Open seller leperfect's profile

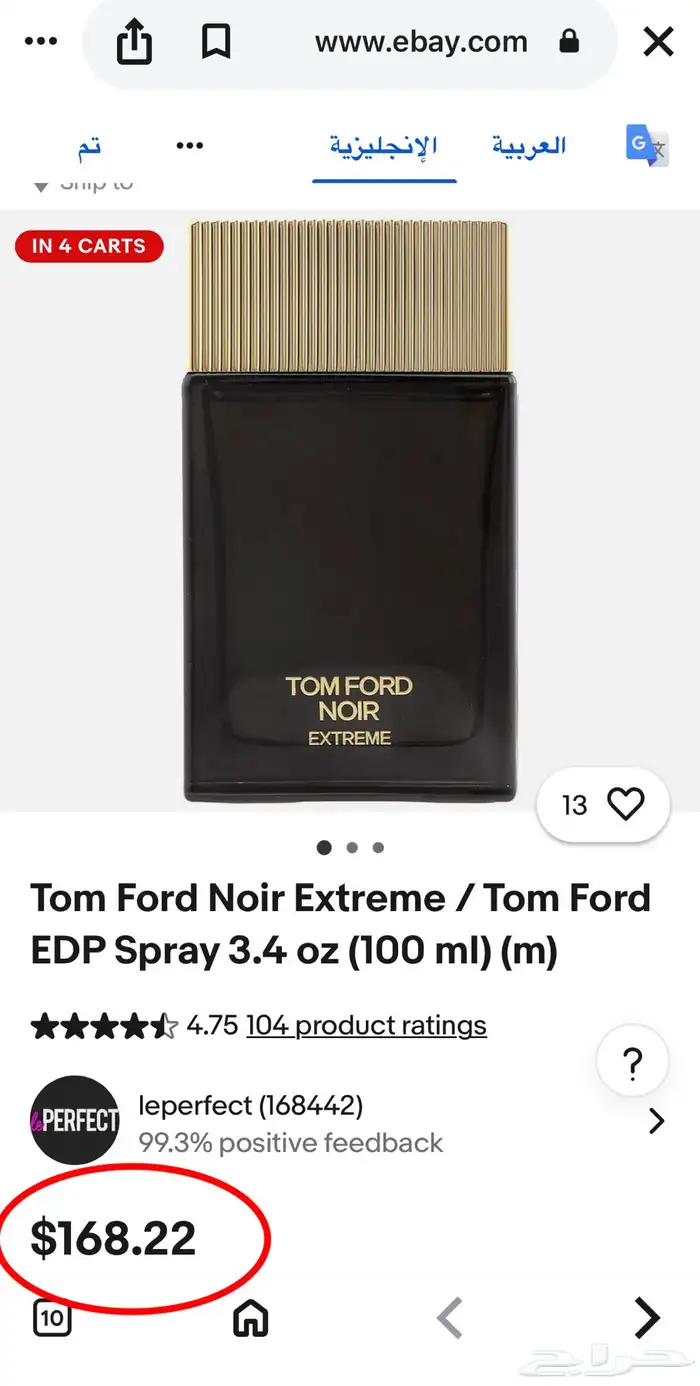(250, 1105)
